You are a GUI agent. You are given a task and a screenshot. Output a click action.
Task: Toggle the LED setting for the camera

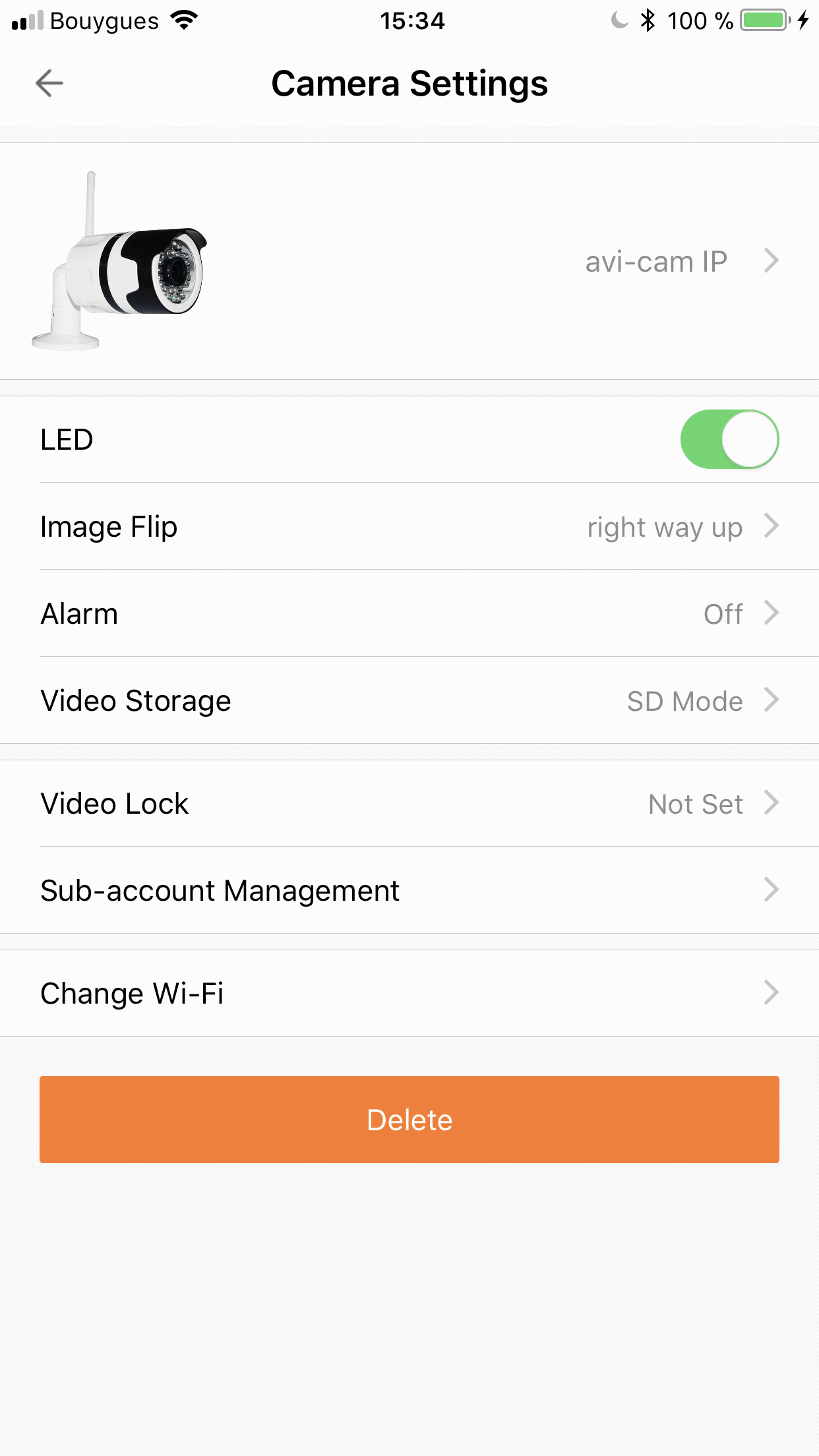point(730,439)
